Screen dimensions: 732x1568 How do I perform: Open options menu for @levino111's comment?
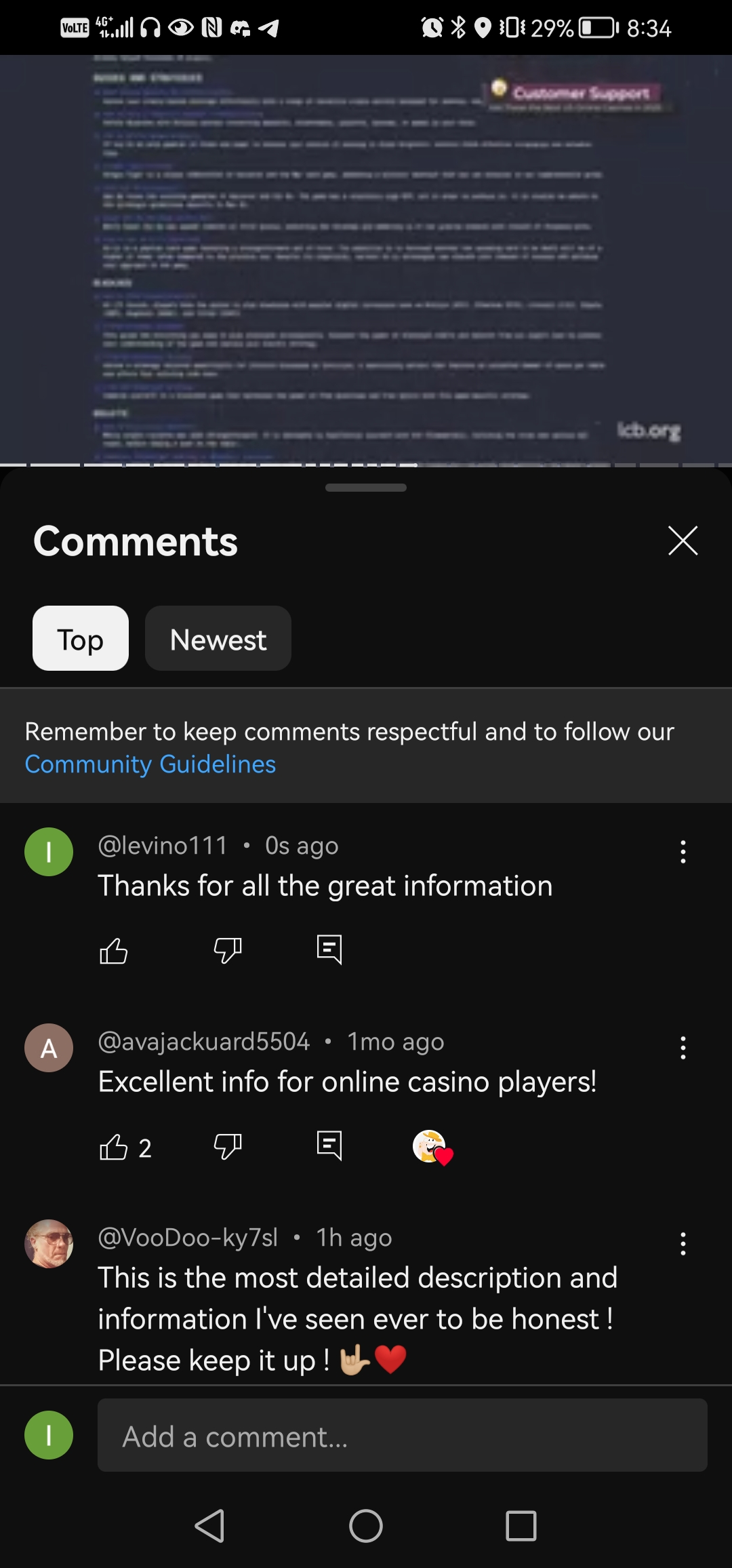[683, 852]
